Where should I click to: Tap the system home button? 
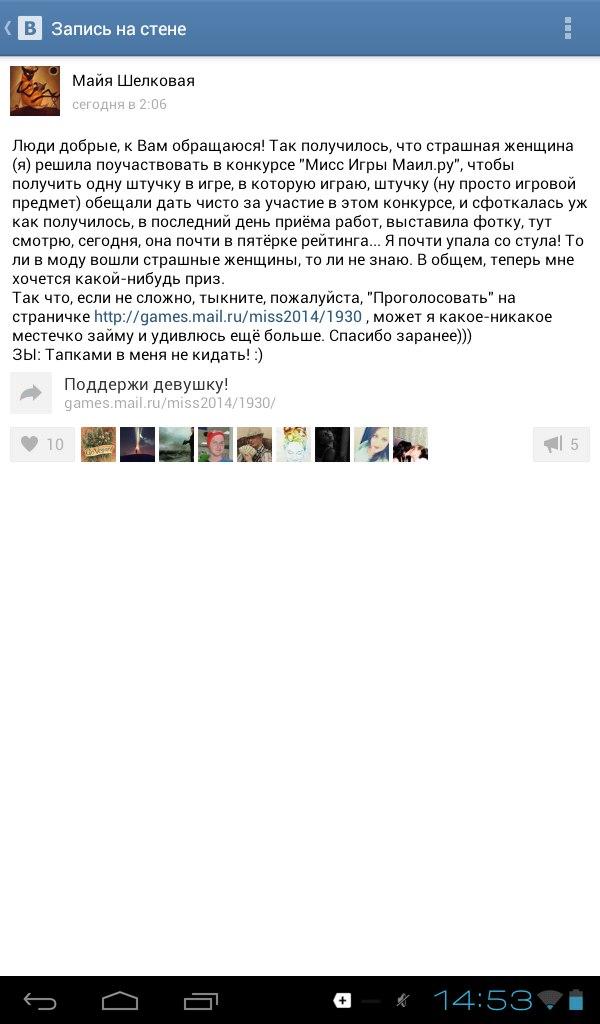(x=120, y=1000)
